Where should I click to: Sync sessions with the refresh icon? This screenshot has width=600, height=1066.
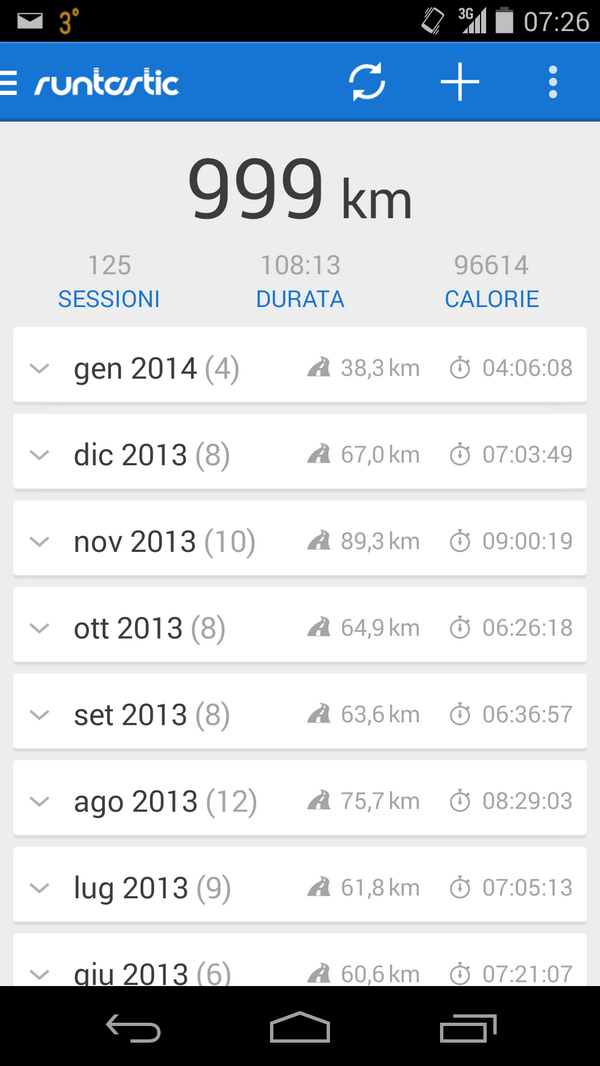(x=367, y=82)
